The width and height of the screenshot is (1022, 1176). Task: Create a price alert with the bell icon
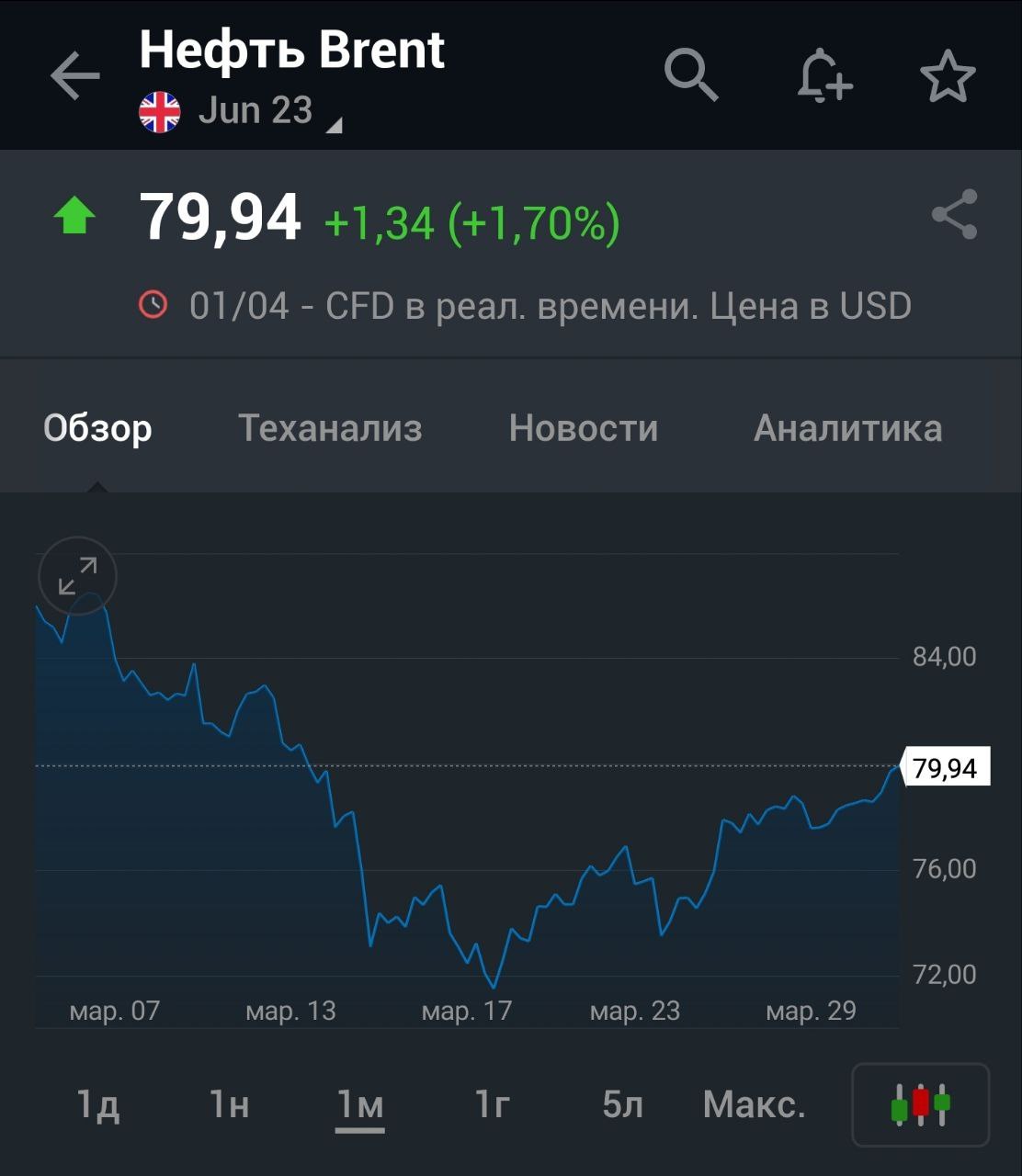click(823, 74)
